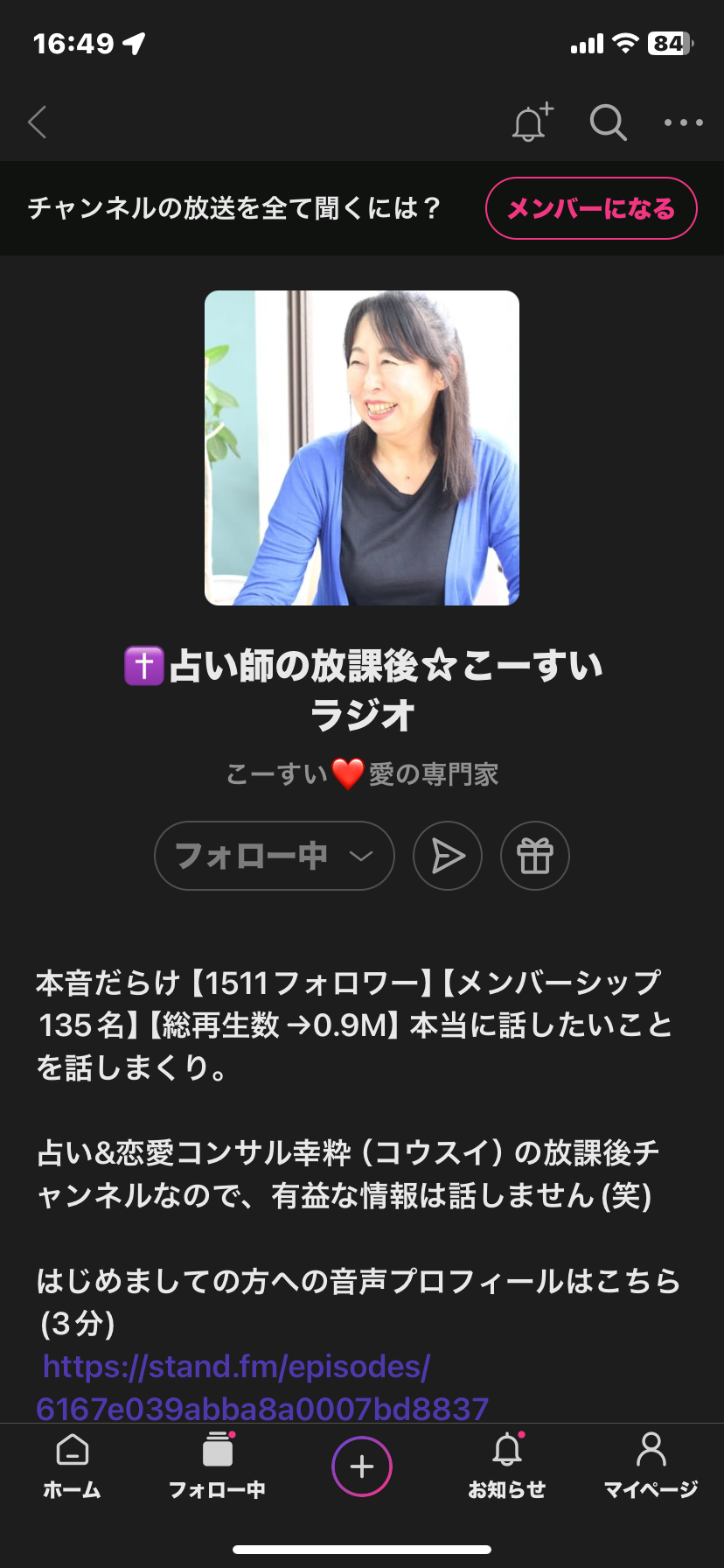View the channel's profile photo

(362, 448)
